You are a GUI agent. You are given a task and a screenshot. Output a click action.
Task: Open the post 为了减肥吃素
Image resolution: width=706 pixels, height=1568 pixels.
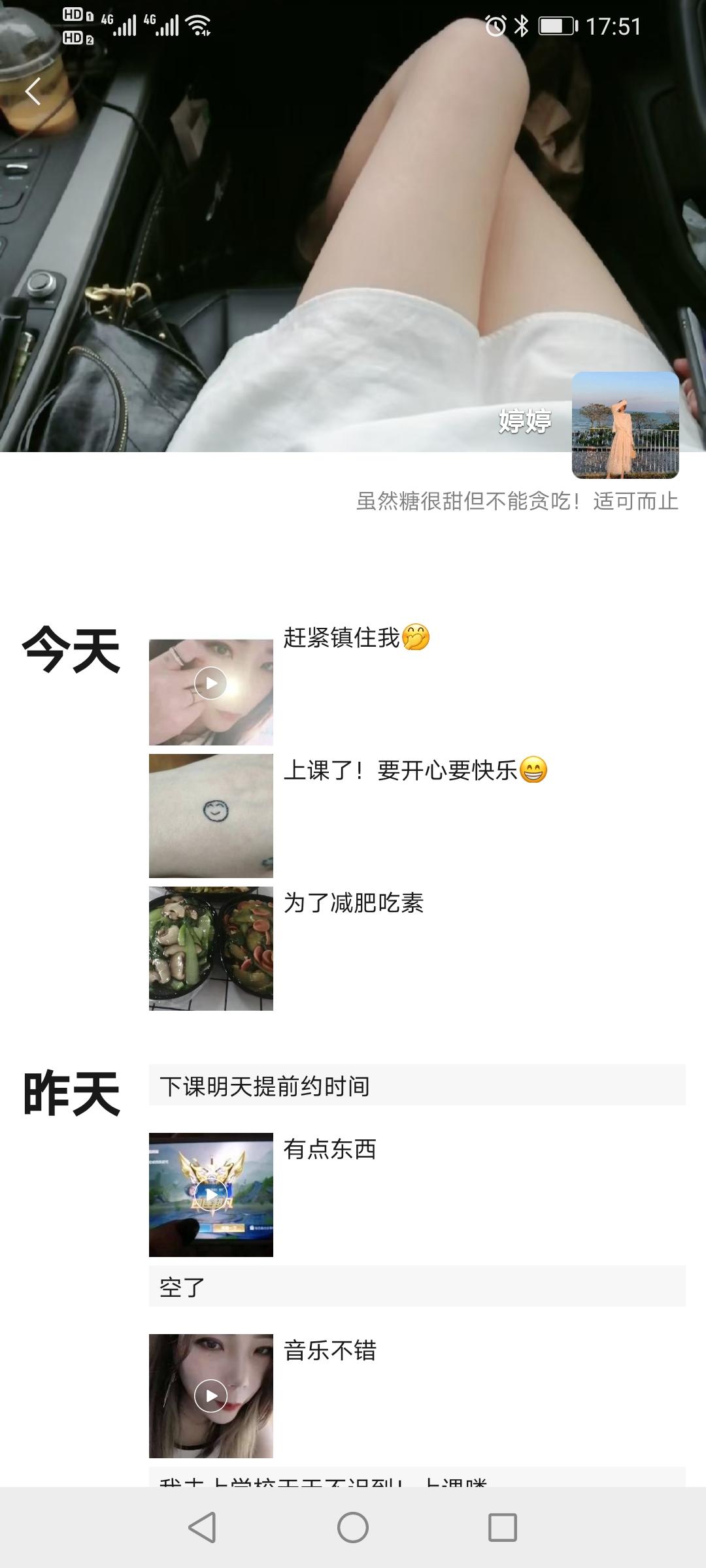[210, 948]
